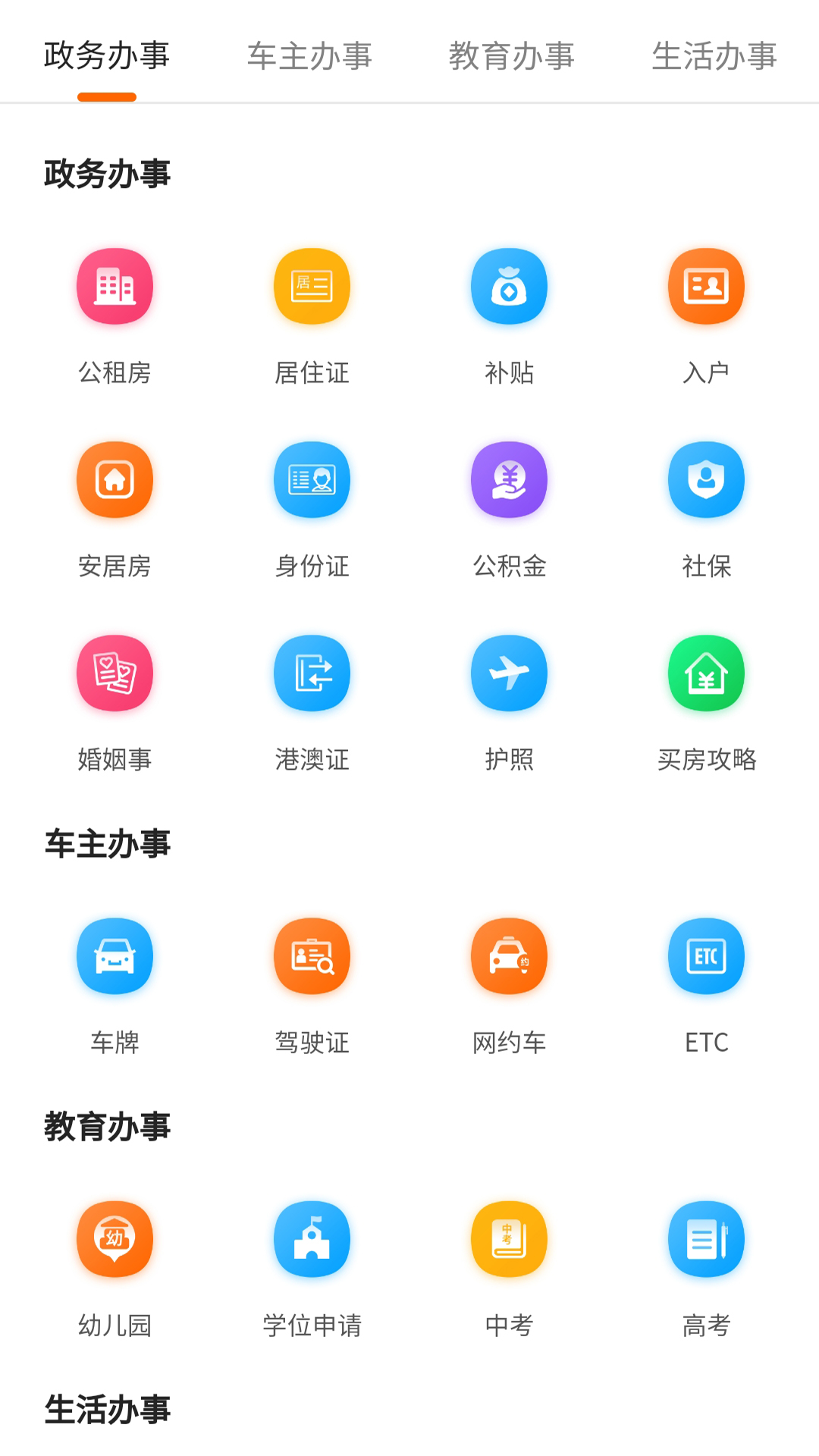The image size is (819, 1456).
Task: Switch to the 生活办事 tab
Action: pos(714,55)
